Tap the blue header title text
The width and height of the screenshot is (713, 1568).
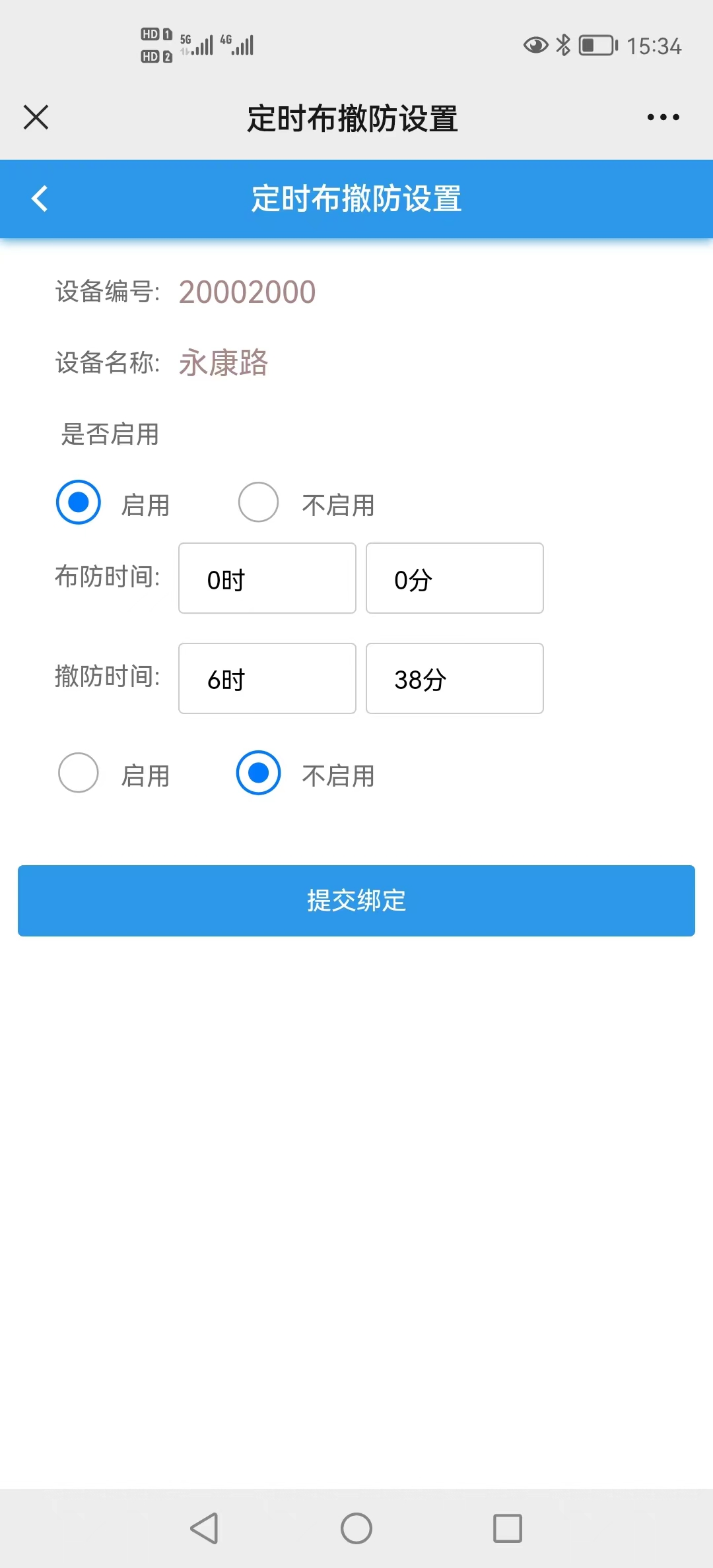[x=356, y=199]
